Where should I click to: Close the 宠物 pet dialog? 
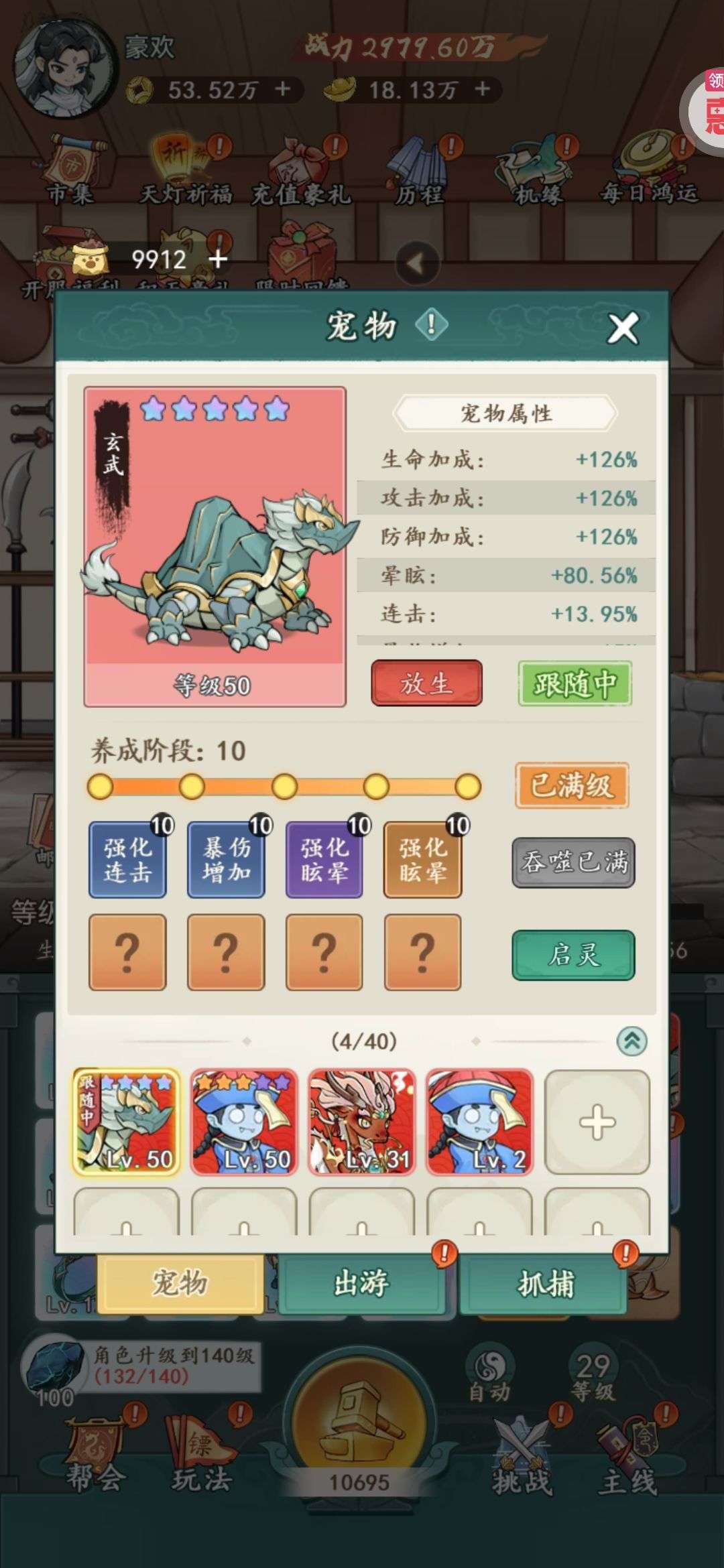[x=623, y=328]
